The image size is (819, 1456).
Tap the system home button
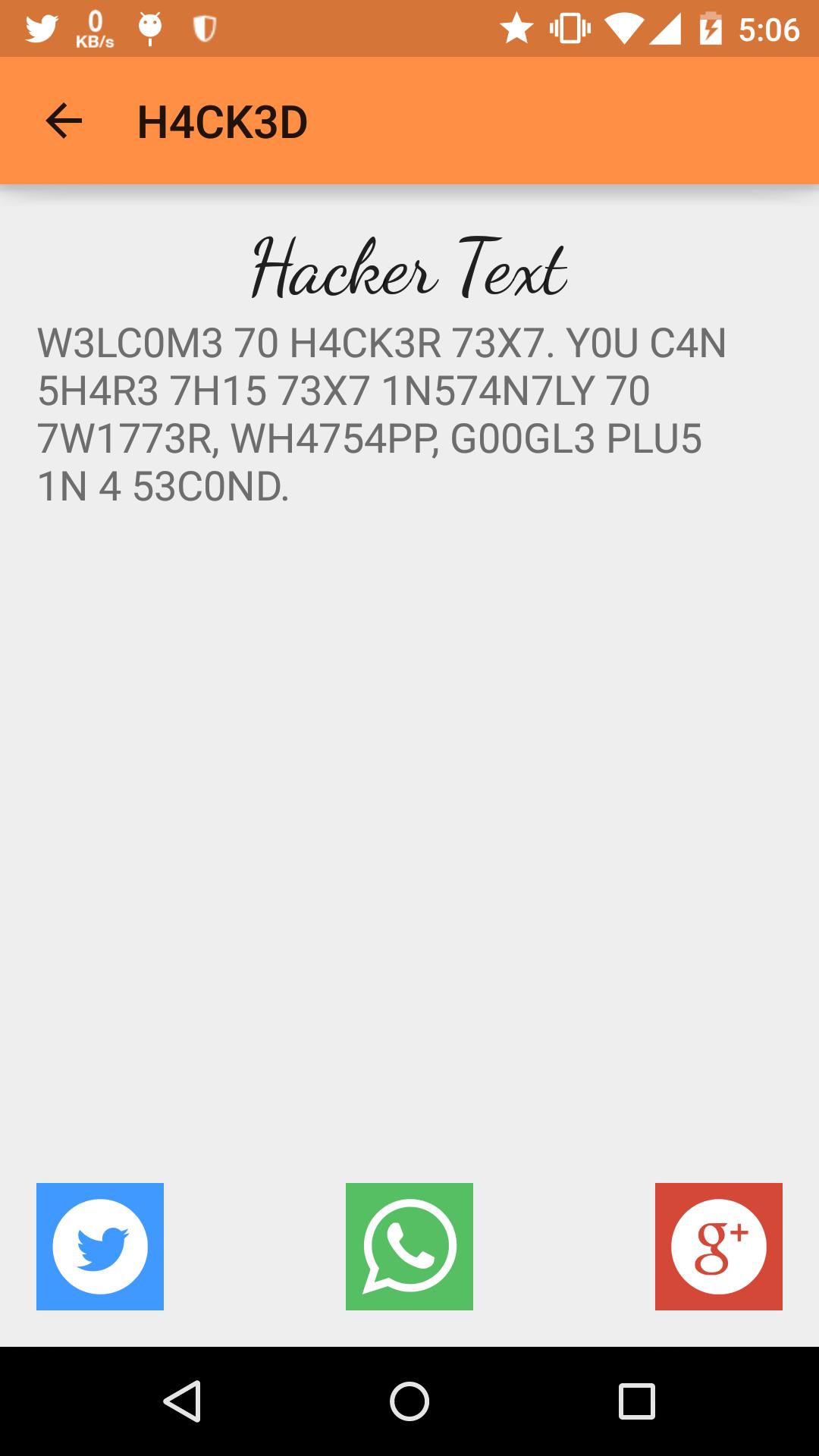point(409,1401)
